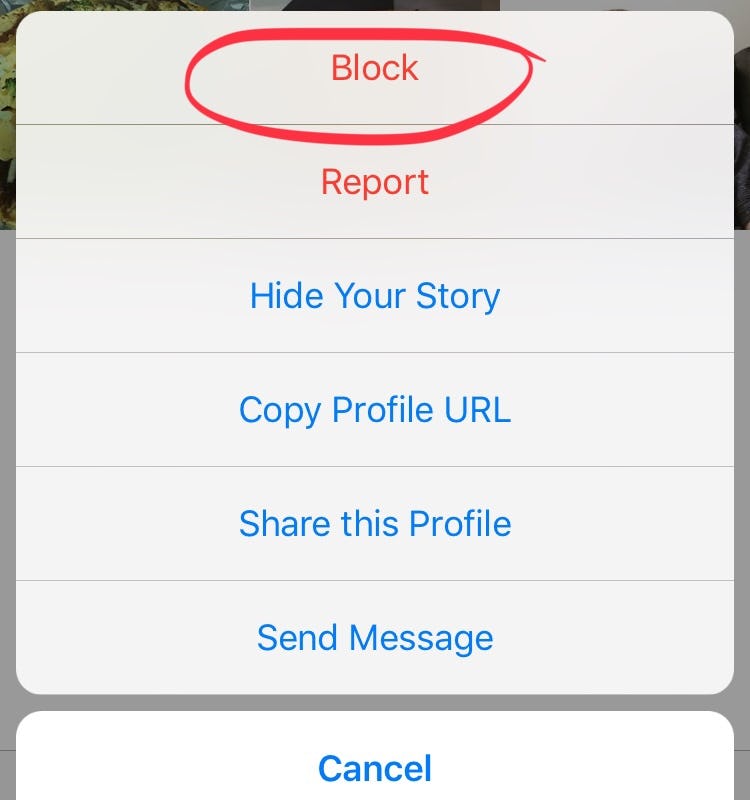Open Send Message option

click(375, 638)
